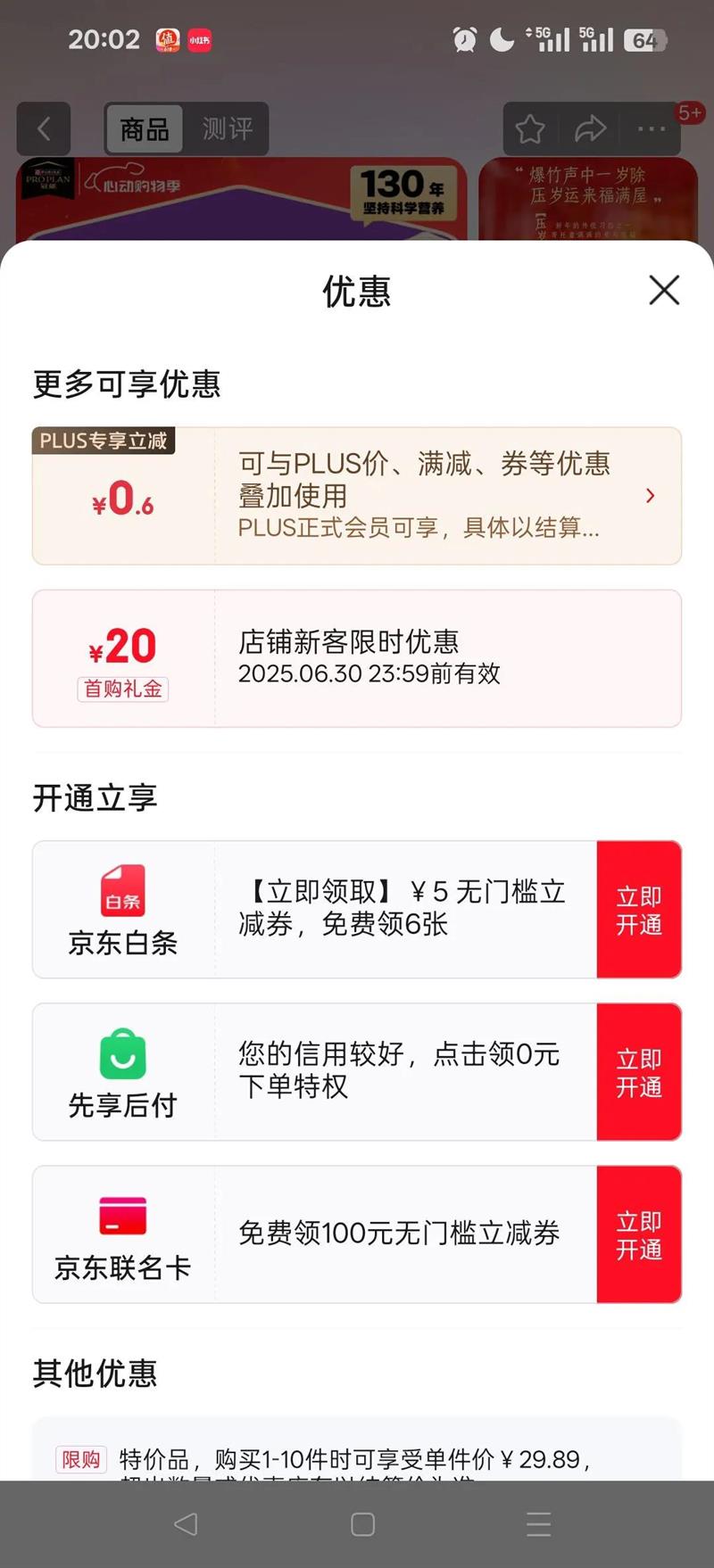Tap the system back button
Image resolution: width=714 pixels, height=1568 pixels.
click(x=186, y=1524)
